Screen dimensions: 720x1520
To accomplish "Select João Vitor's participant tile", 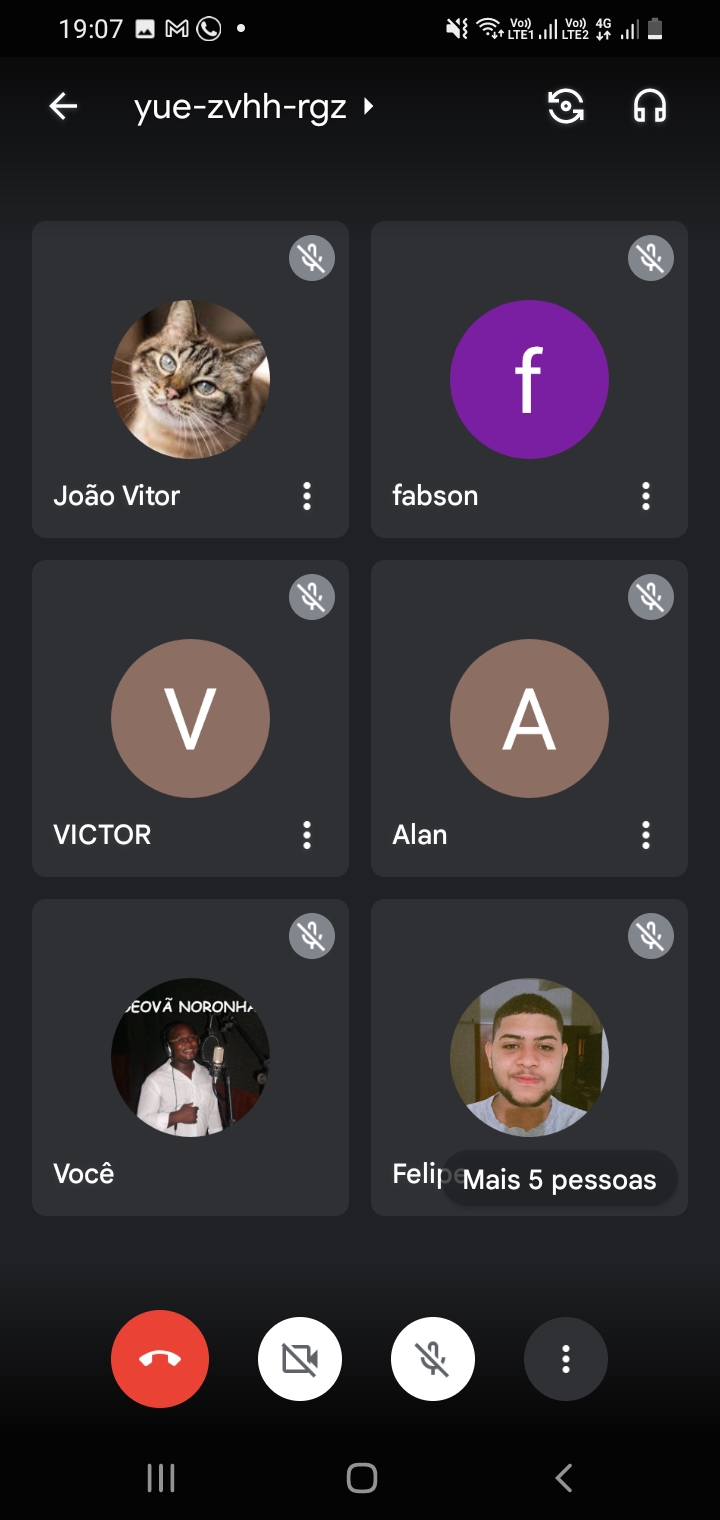I will point(190,380).
